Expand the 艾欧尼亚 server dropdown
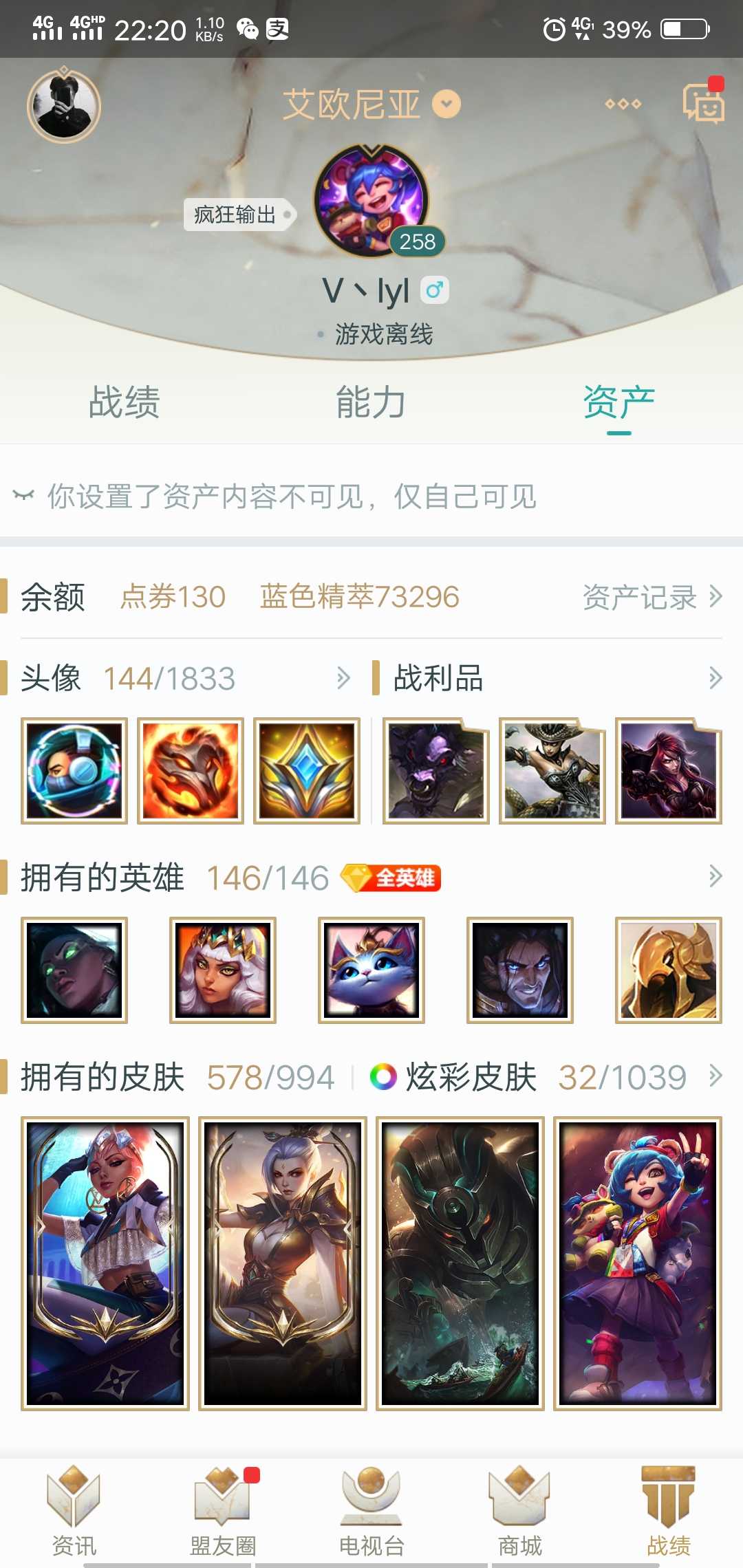Image resolution: width=743 pixels, height=1568 pixels. tap(371, 105)
